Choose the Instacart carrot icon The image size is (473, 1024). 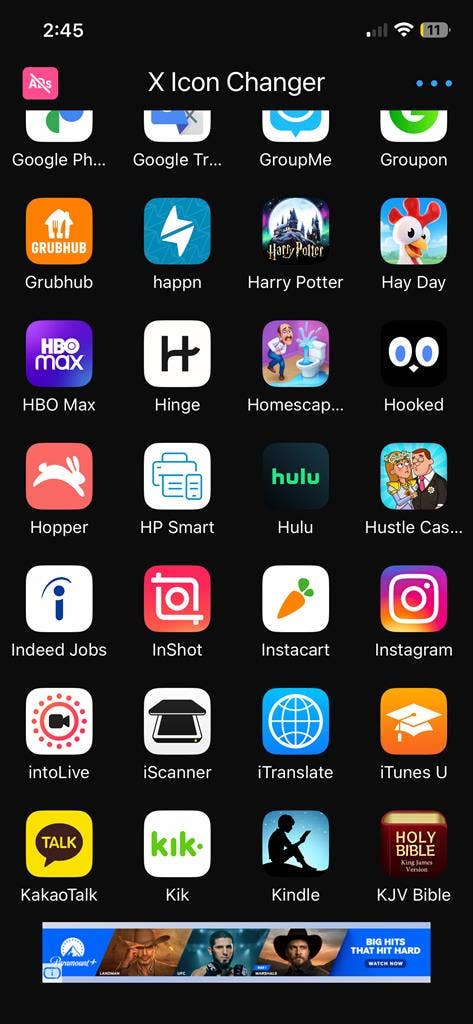[295, 599]
